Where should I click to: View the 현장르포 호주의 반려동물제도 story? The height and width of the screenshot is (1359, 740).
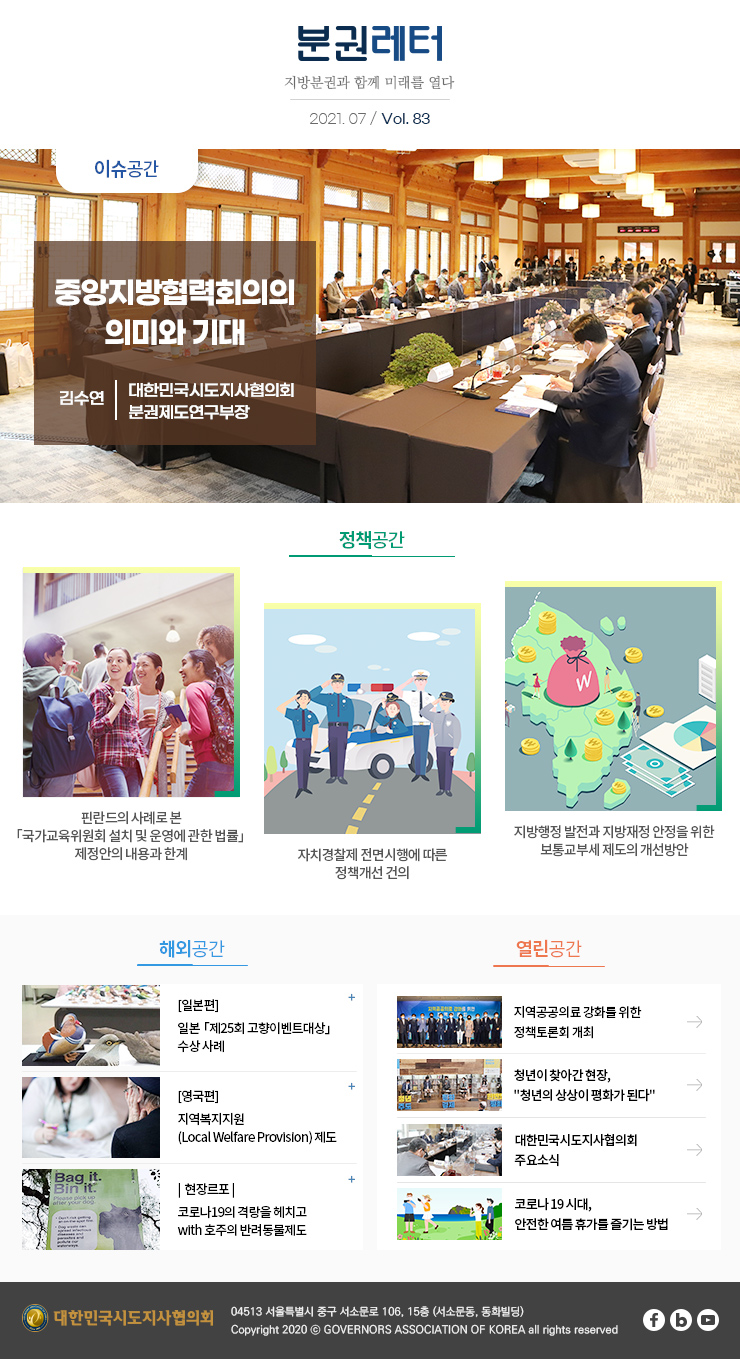click(x=351, y=1179)
